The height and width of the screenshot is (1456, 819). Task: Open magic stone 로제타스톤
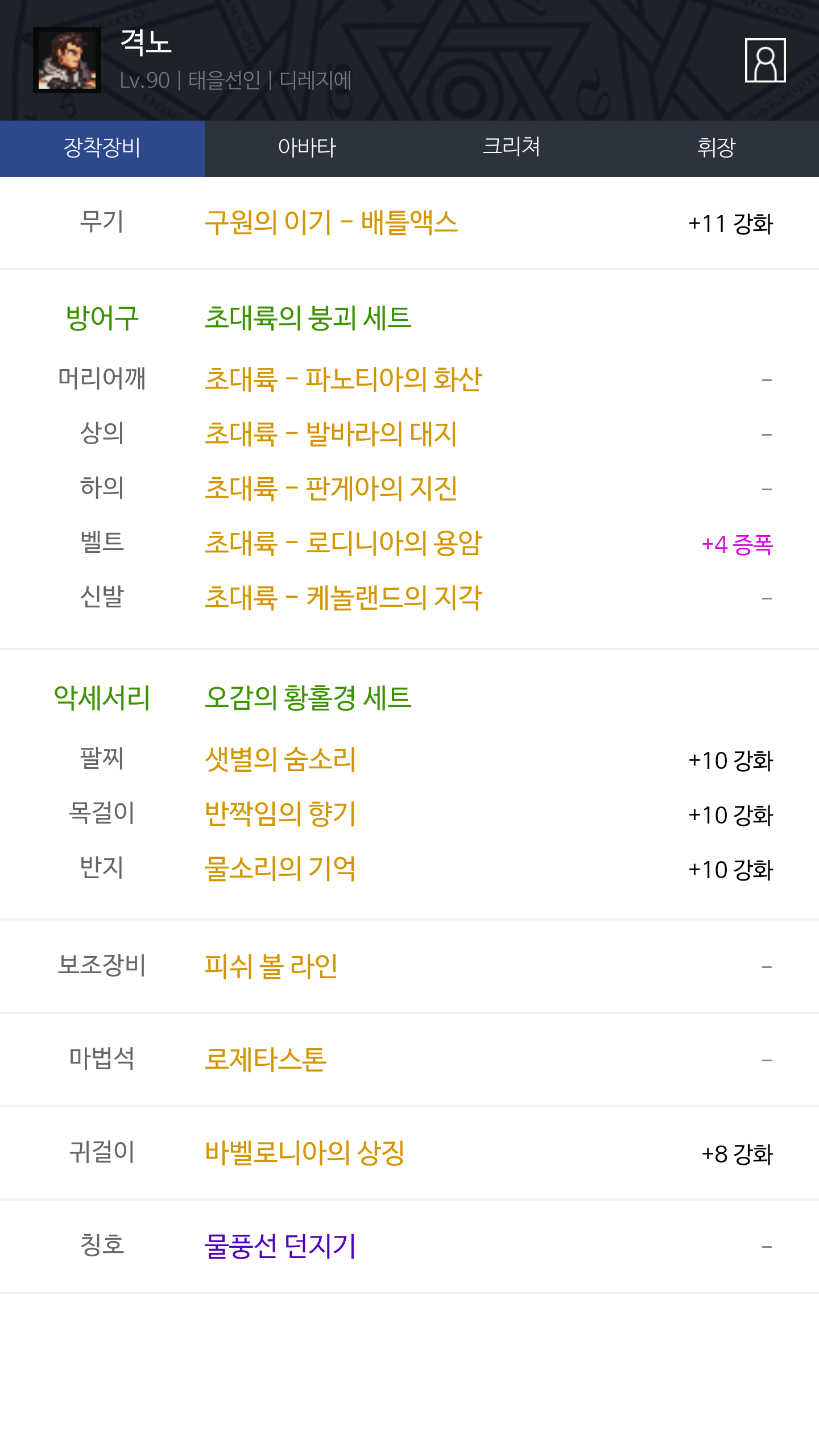266,1060
